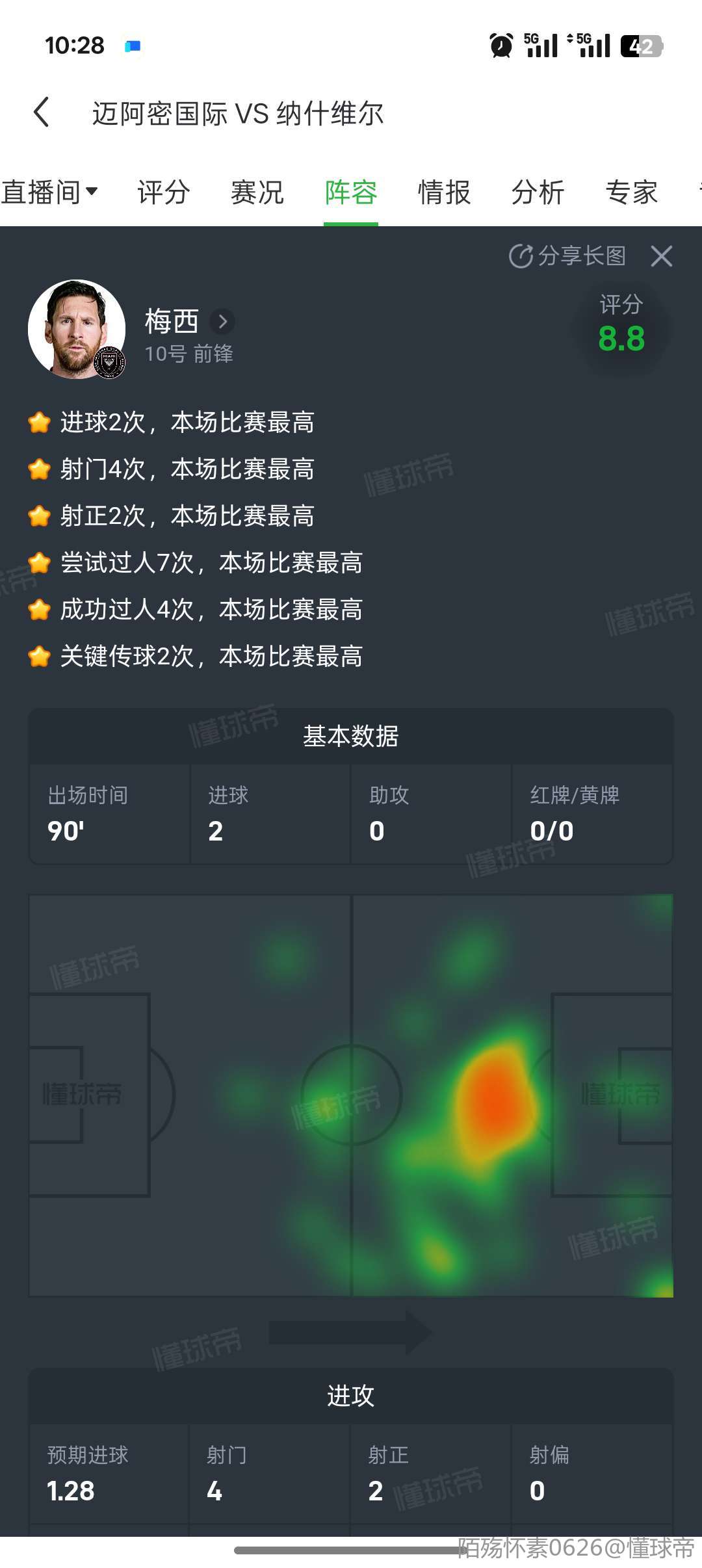This screenshot has height=1568, width=702.
Task: Open the 分析 tab
Action: click(538, 192)
